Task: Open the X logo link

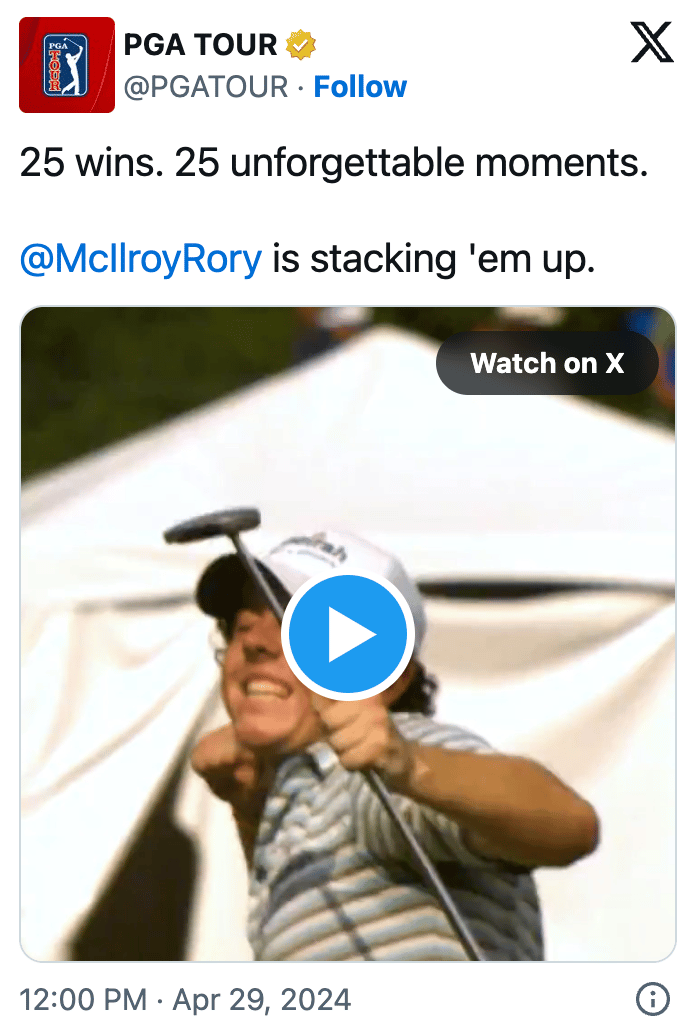Action: (652, 43)
